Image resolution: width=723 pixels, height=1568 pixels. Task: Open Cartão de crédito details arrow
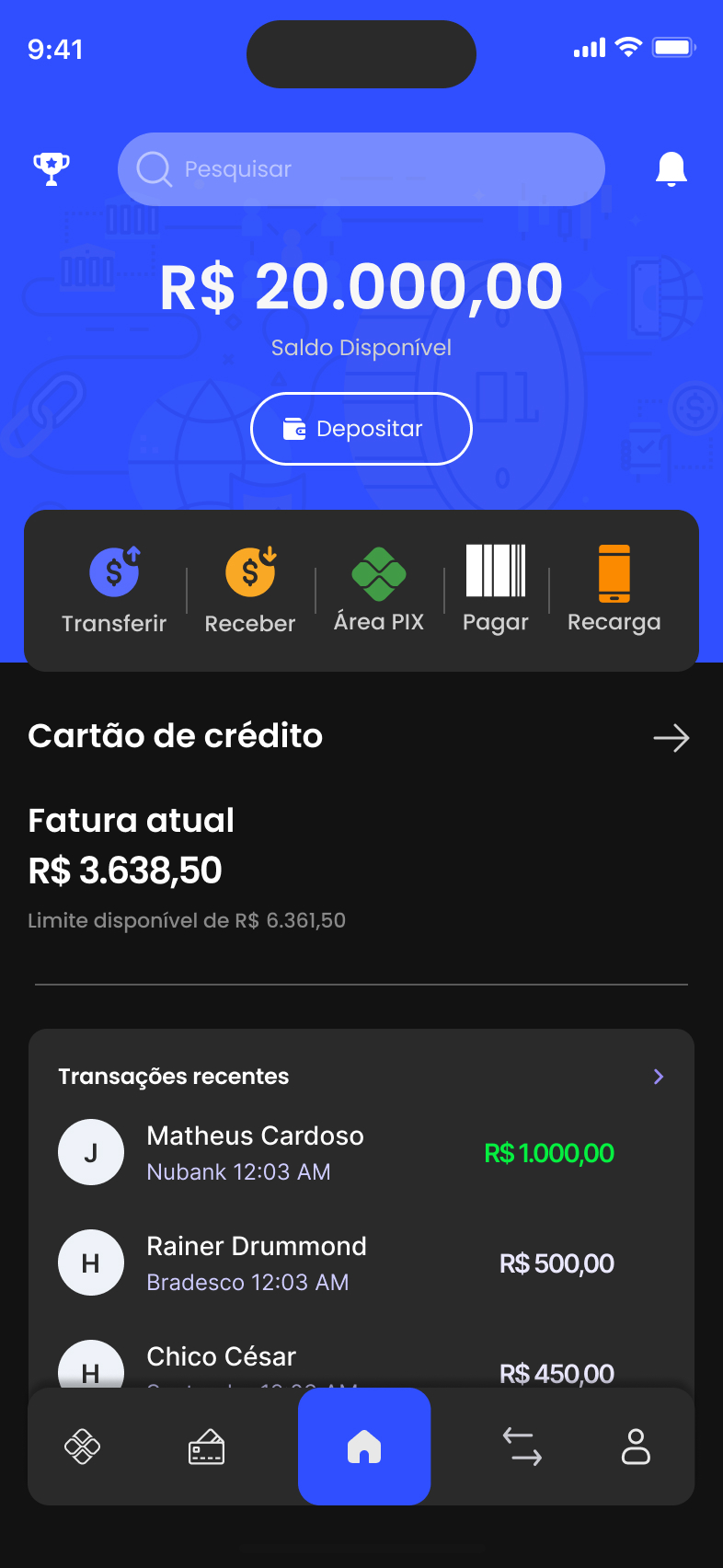pos(671,738)
